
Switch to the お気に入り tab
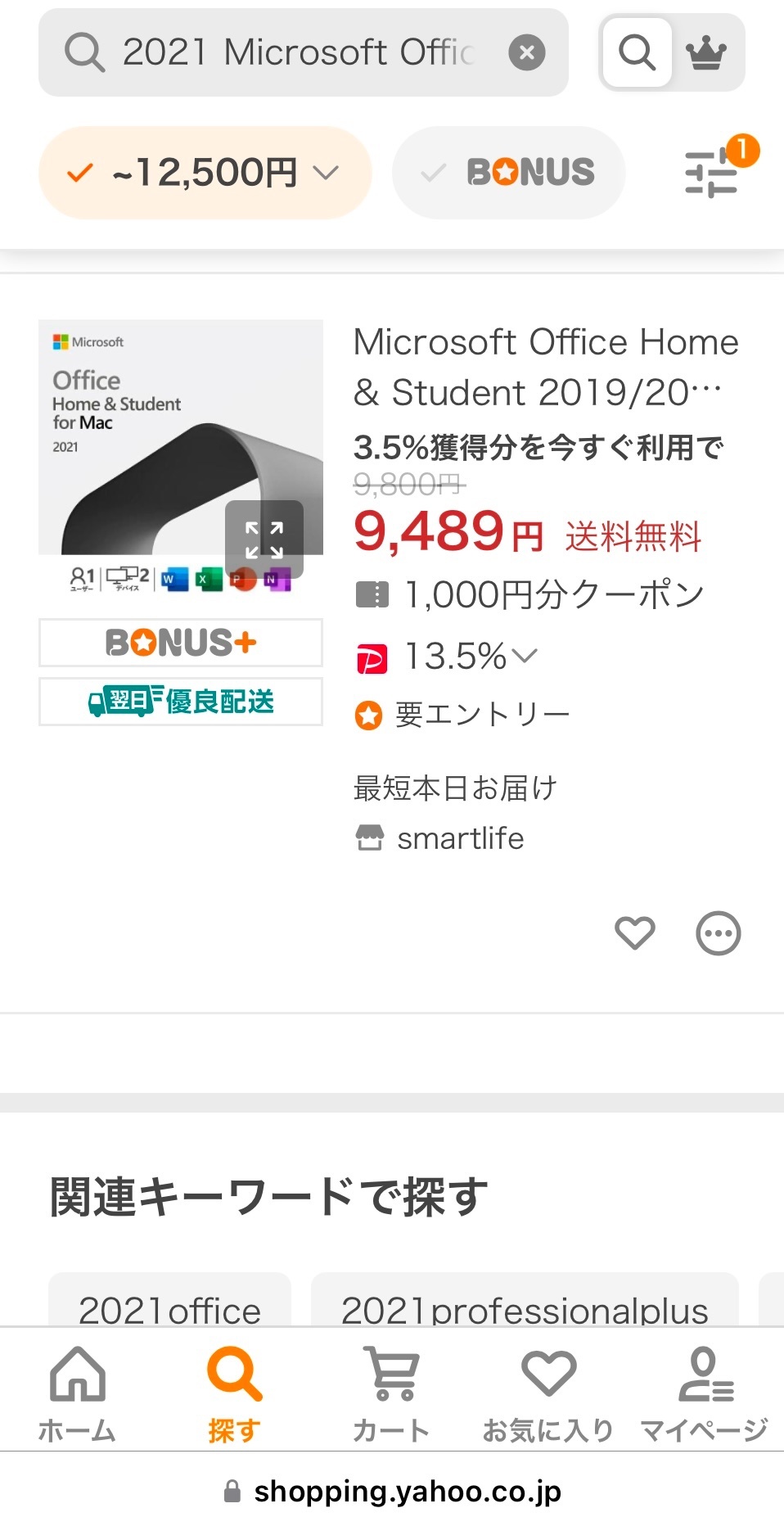tap(548, 1393)
